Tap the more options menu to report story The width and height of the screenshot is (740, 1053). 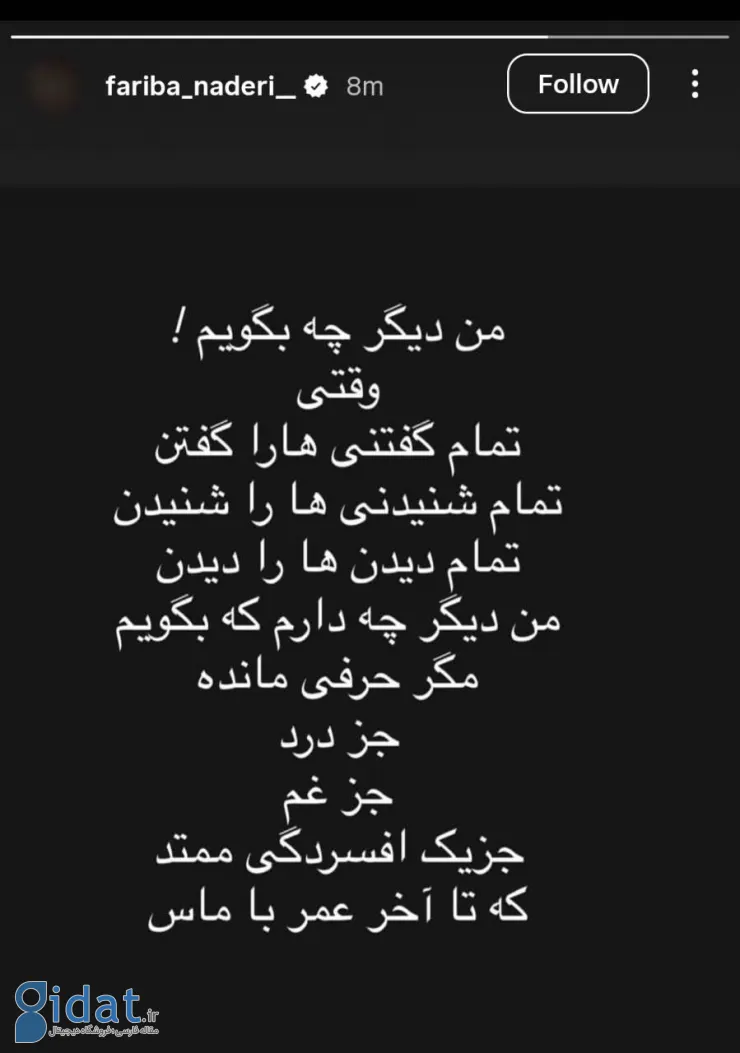tap(694, 85)
